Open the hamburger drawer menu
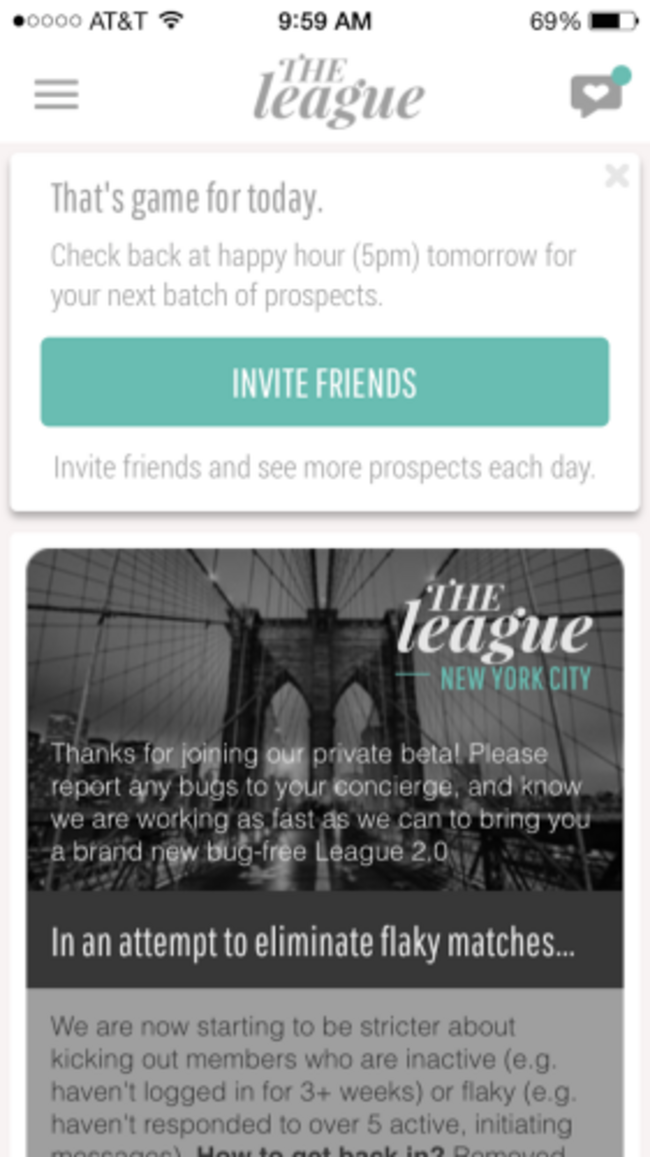Image resolution: width=650 pixels, height=1157 pixels. 56,95
